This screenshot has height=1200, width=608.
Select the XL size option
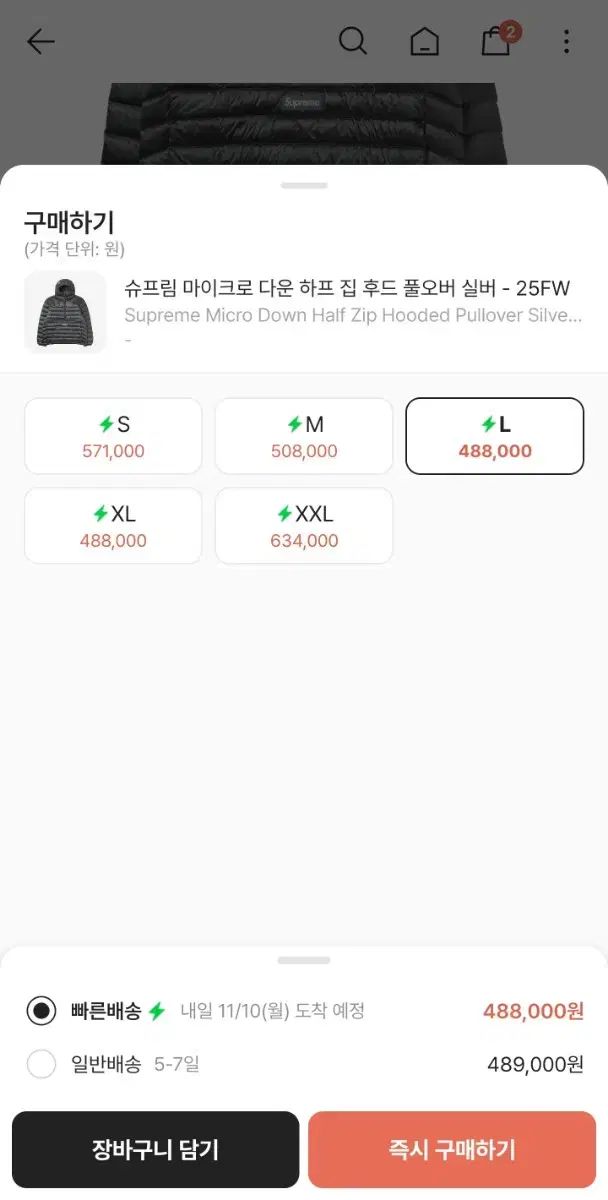[x=113, y=526]
